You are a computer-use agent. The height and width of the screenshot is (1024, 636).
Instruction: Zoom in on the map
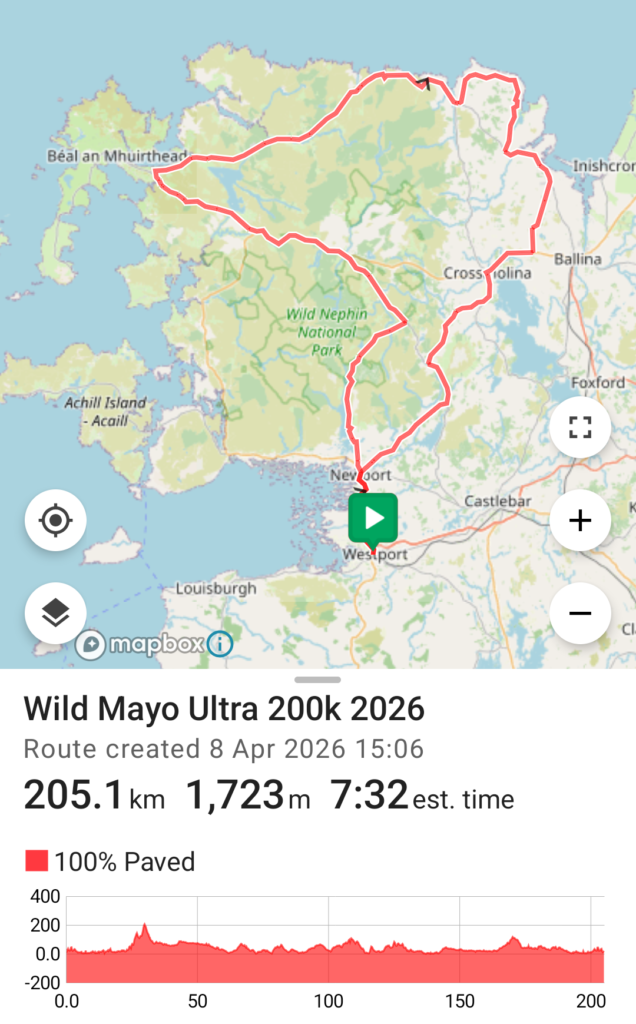pos(580,521)
